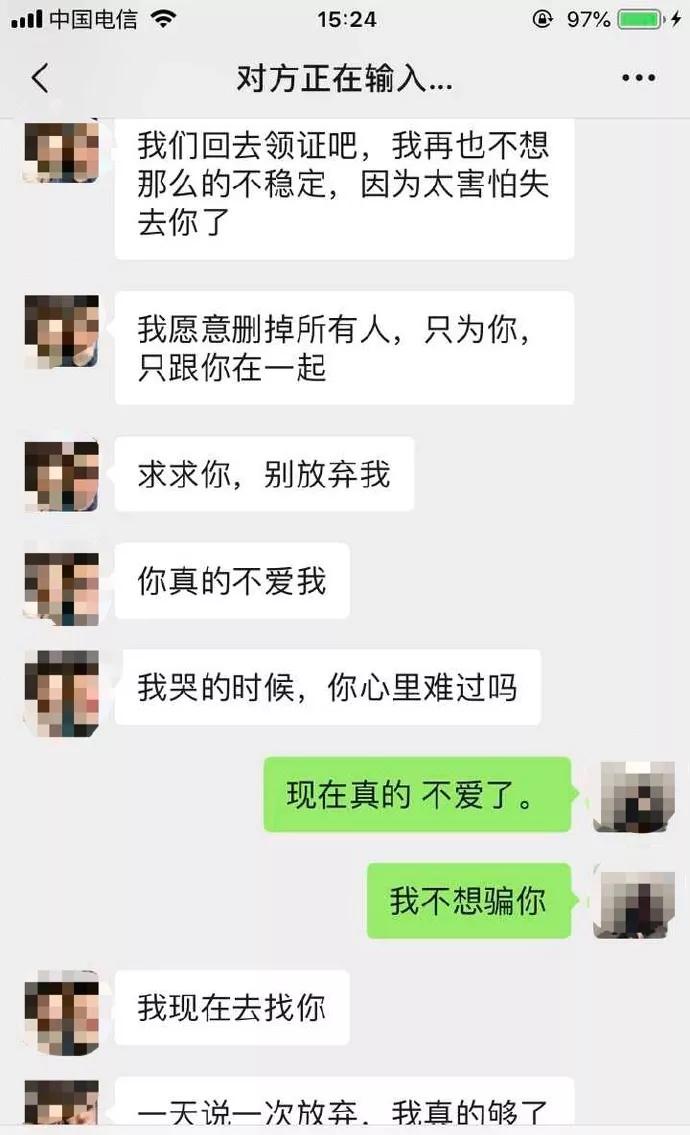Open own avatar beside "现在真的 不爱了。"

tap(633, 795)
